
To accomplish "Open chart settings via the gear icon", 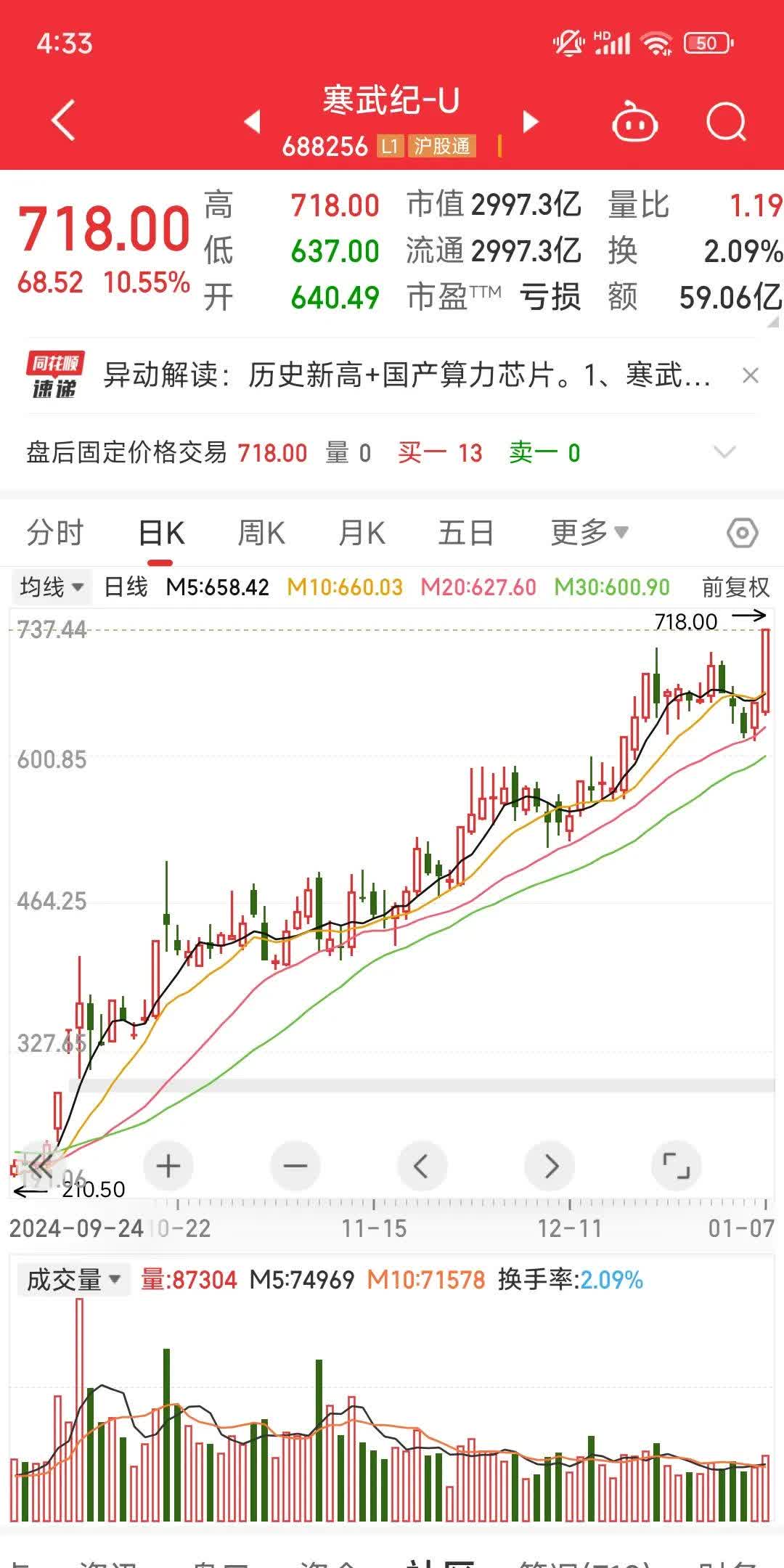I will [x=742, y=531].
